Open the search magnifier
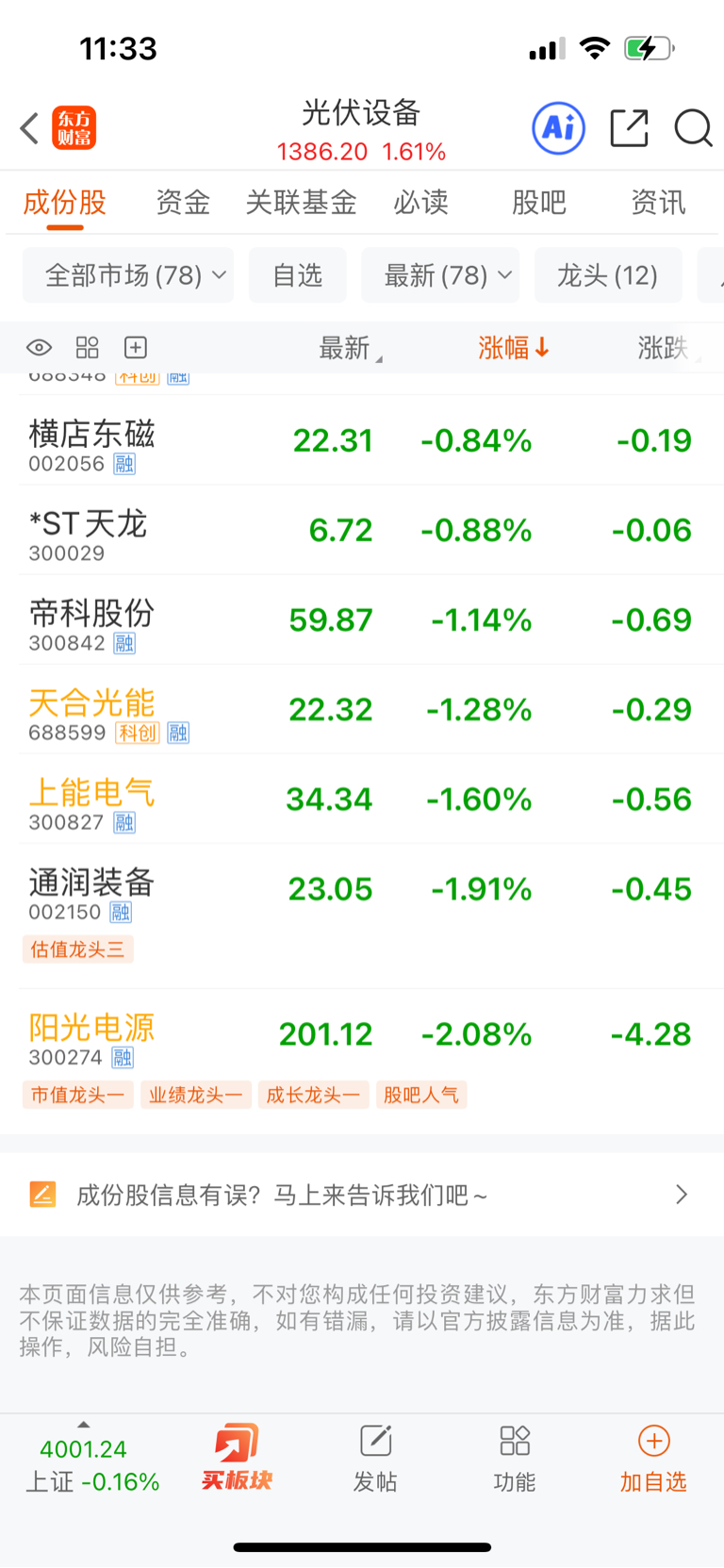This screenshot has height=1568, width=724. coord(693,128)
